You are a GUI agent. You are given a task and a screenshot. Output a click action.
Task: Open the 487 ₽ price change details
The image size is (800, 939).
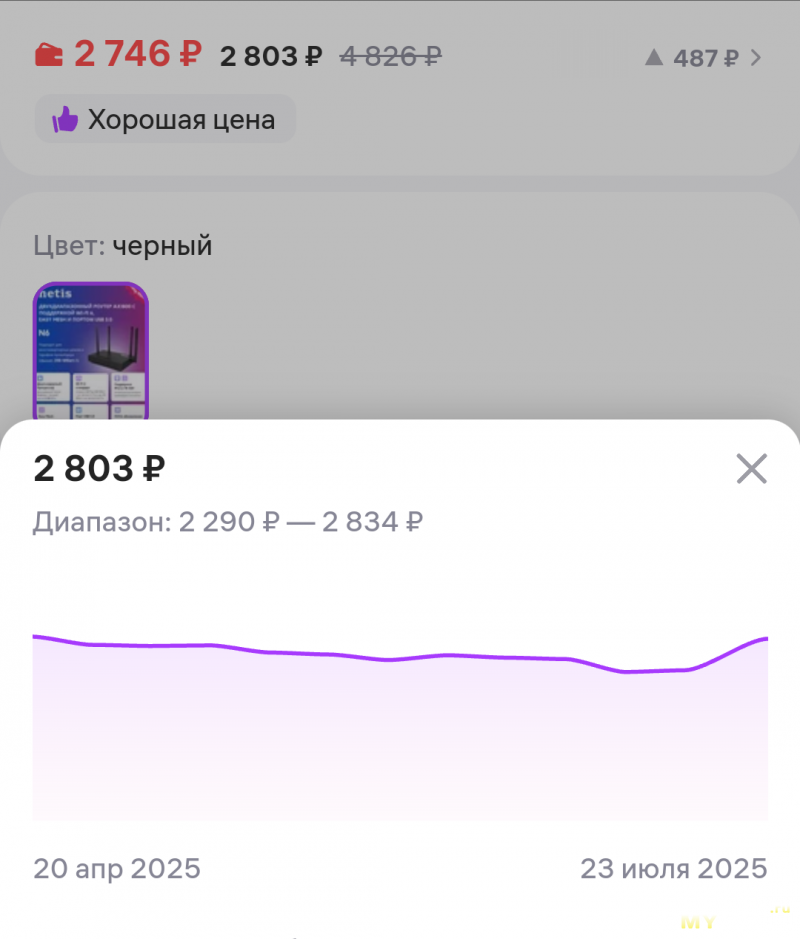704,58
